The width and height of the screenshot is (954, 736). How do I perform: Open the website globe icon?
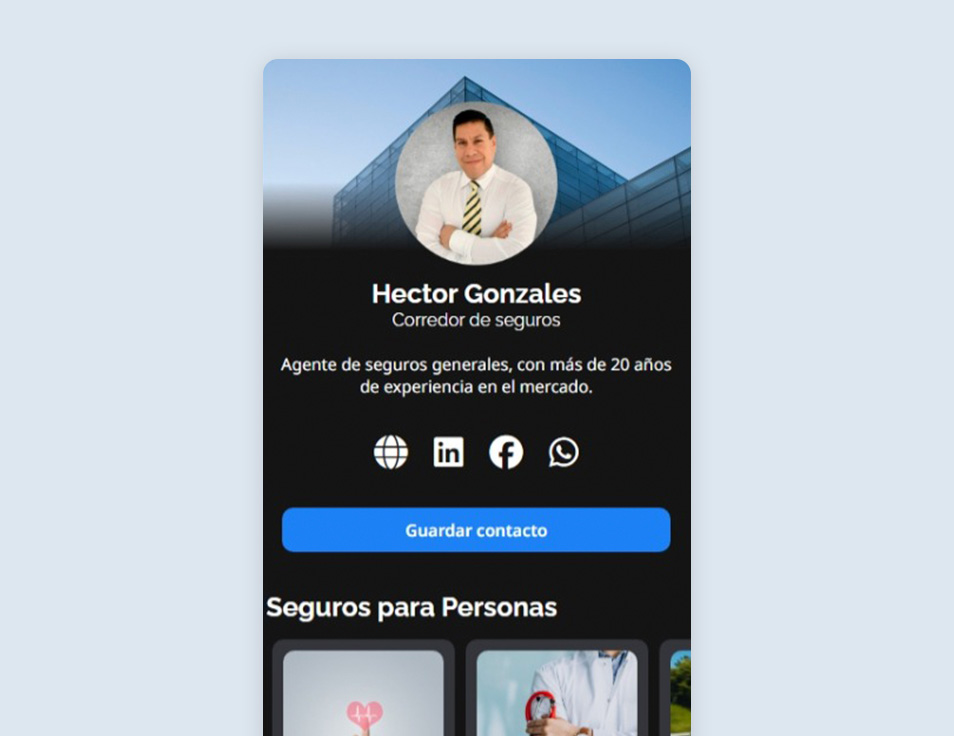tap(391, 452)
